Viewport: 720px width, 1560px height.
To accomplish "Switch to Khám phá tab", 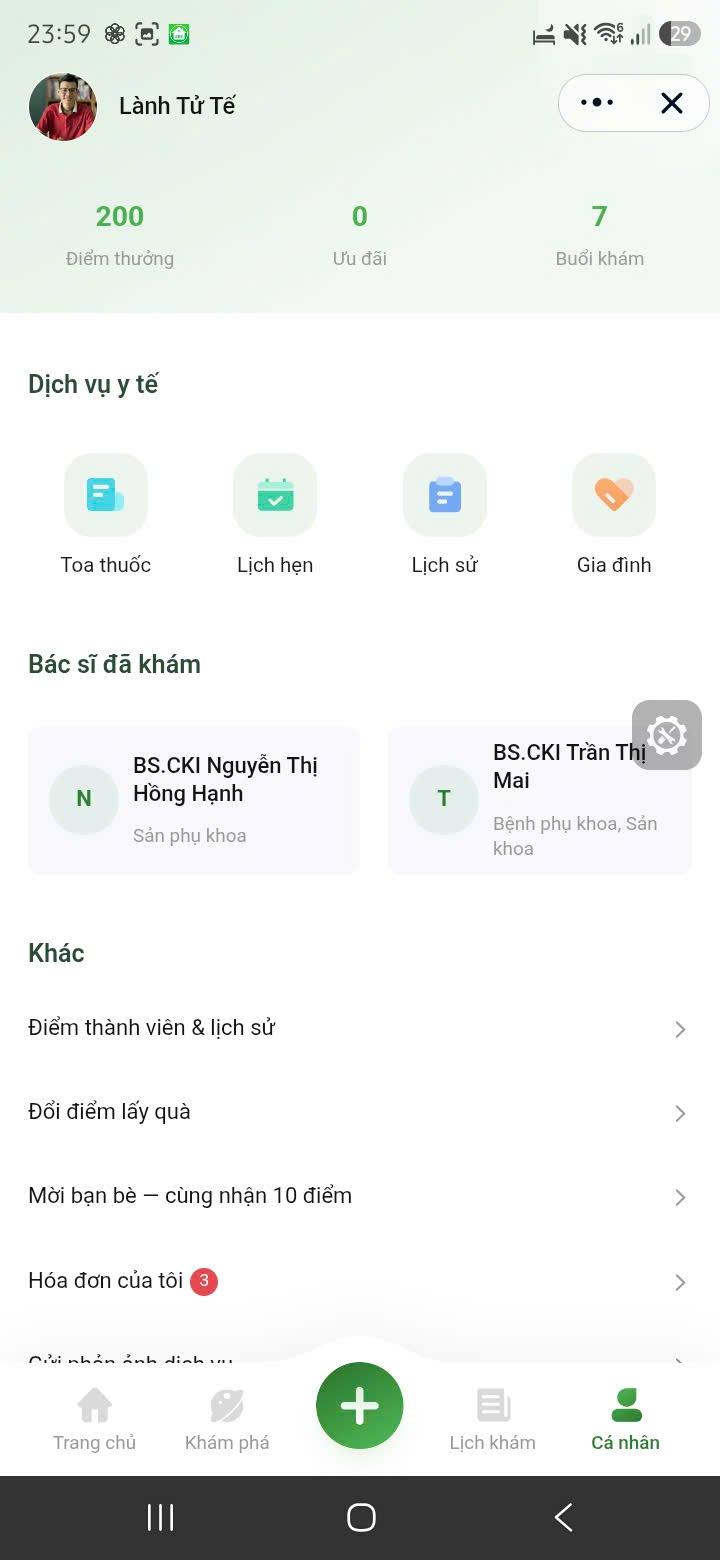I will [x=227, y=1420].
